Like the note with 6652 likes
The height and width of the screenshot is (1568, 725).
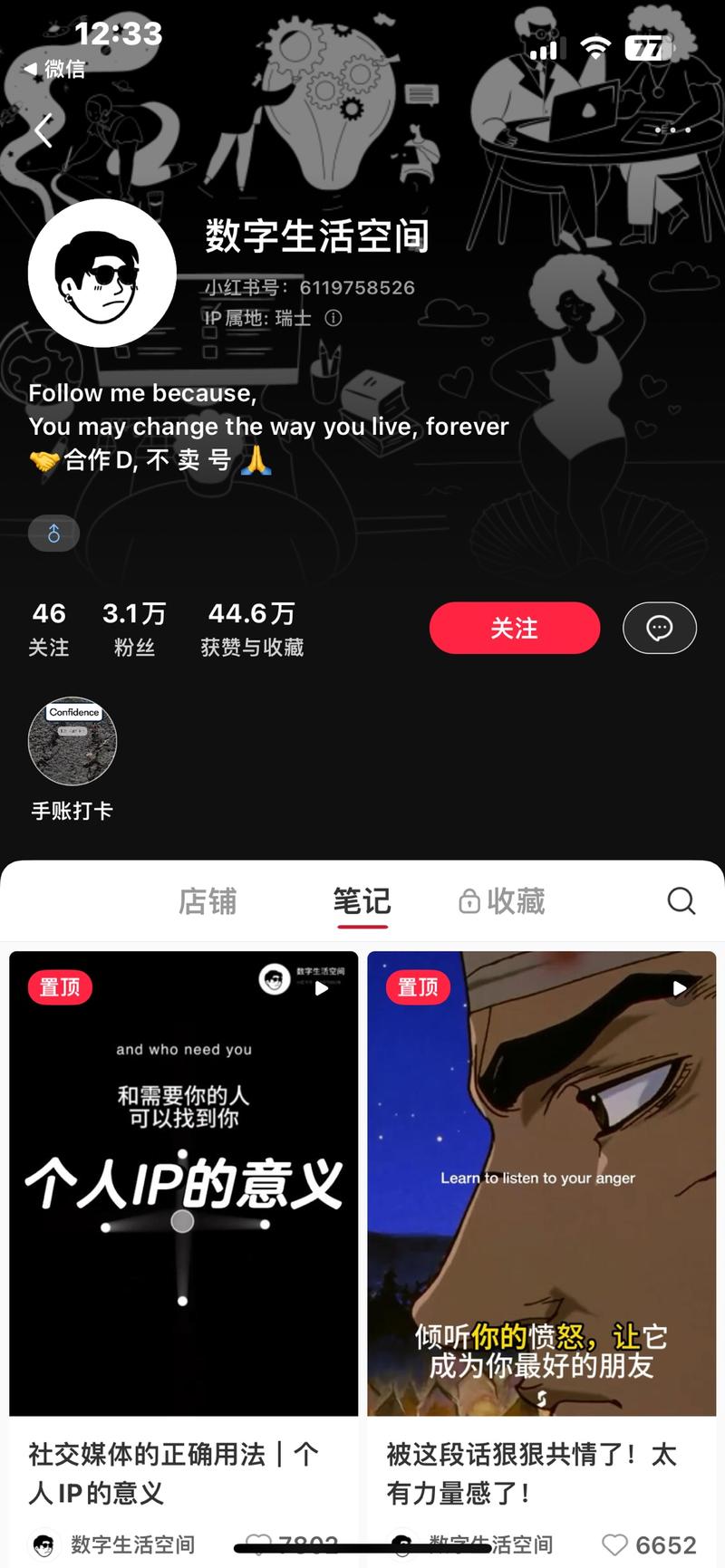615,1544
